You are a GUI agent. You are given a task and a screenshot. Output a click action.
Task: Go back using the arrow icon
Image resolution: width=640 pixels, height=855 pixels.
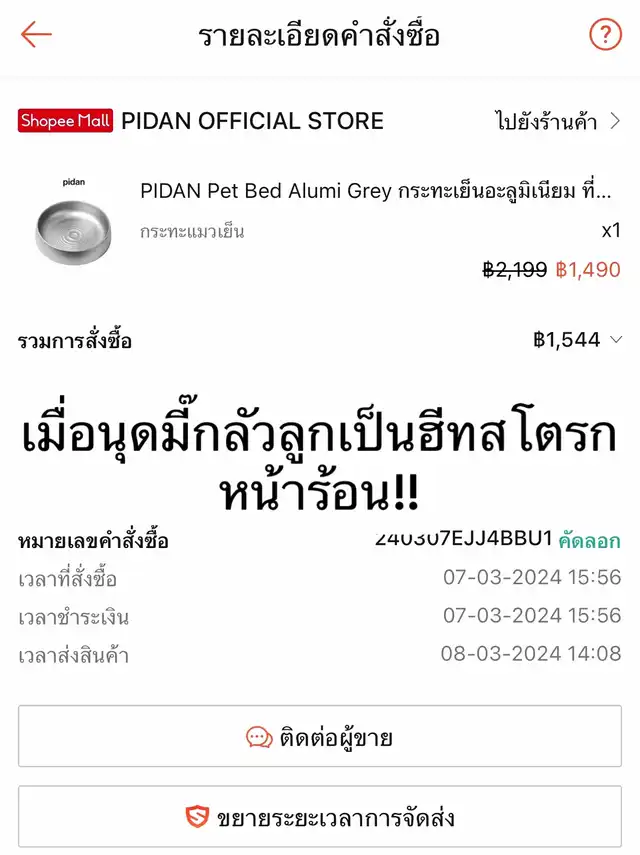click(36, 35)
